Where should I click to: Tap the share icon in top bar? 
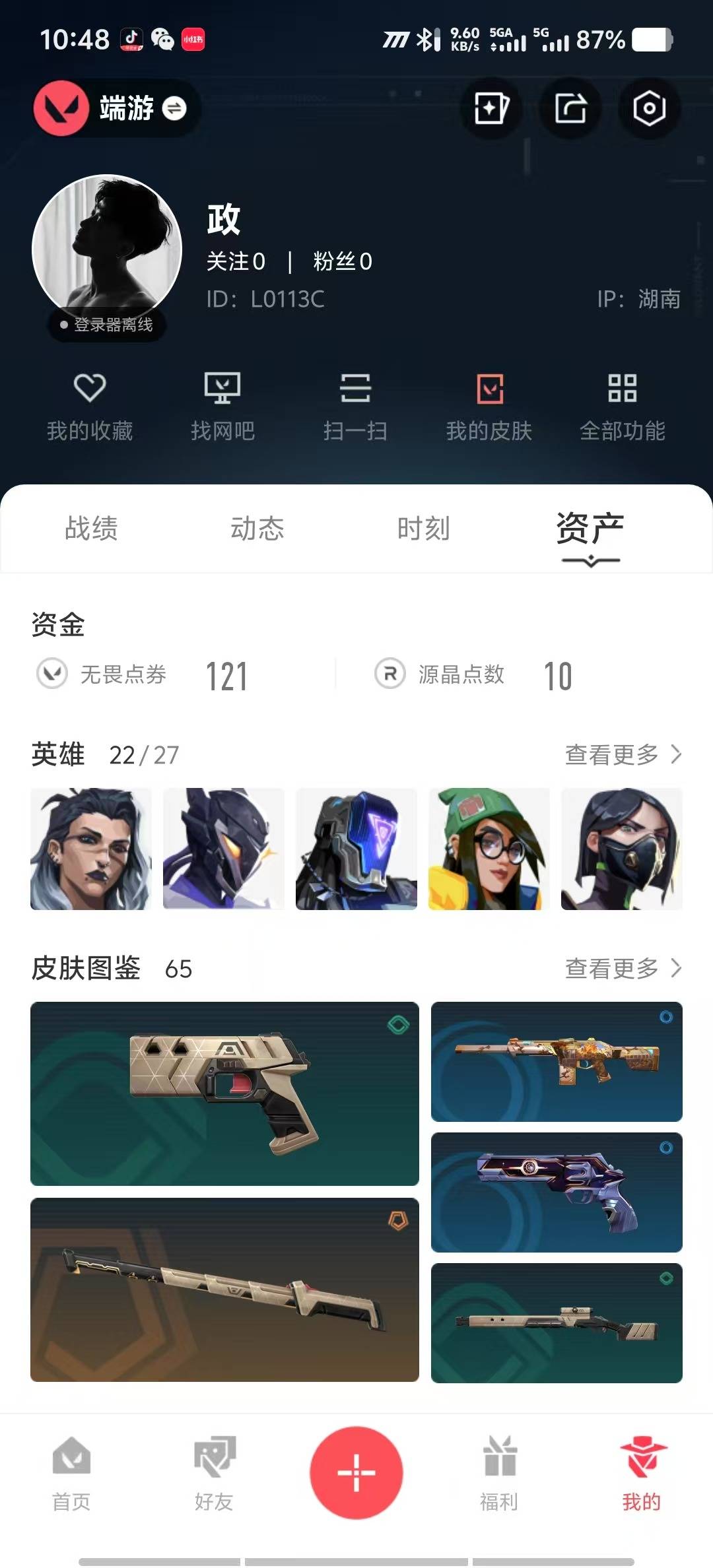tap(570, 108)
